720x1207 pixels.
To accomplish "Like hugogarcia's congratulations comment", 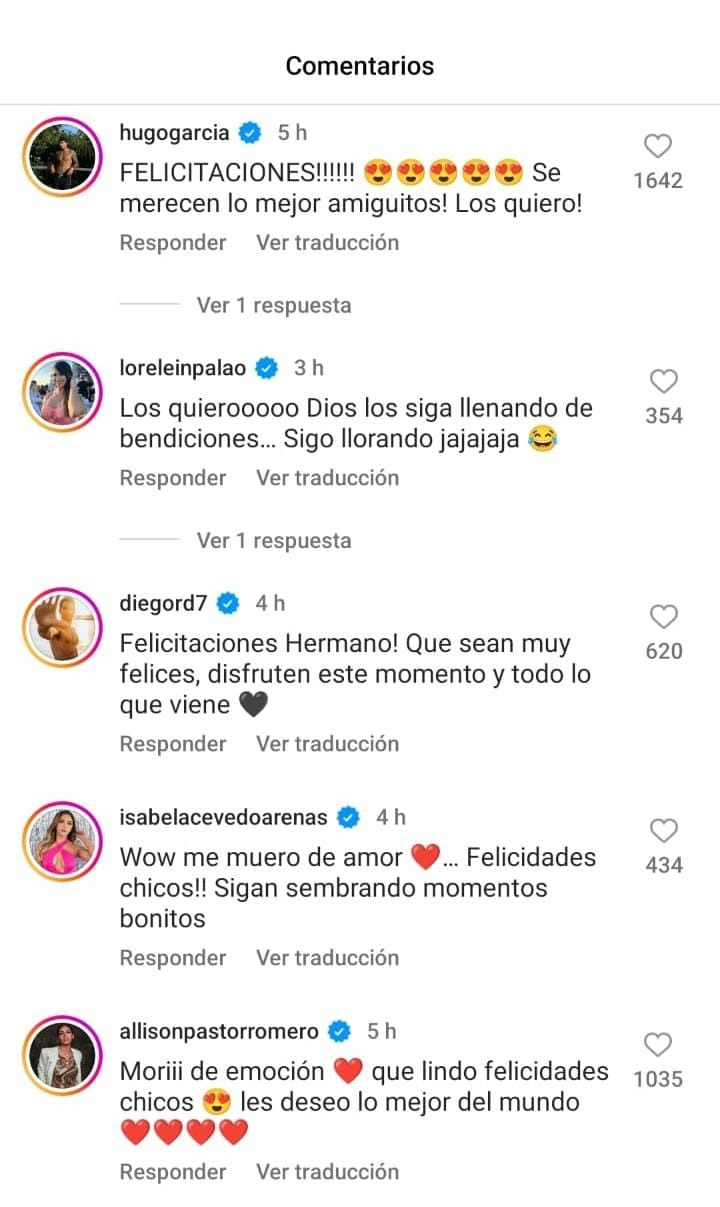I will pyautogui.click(x=657, y=145).
